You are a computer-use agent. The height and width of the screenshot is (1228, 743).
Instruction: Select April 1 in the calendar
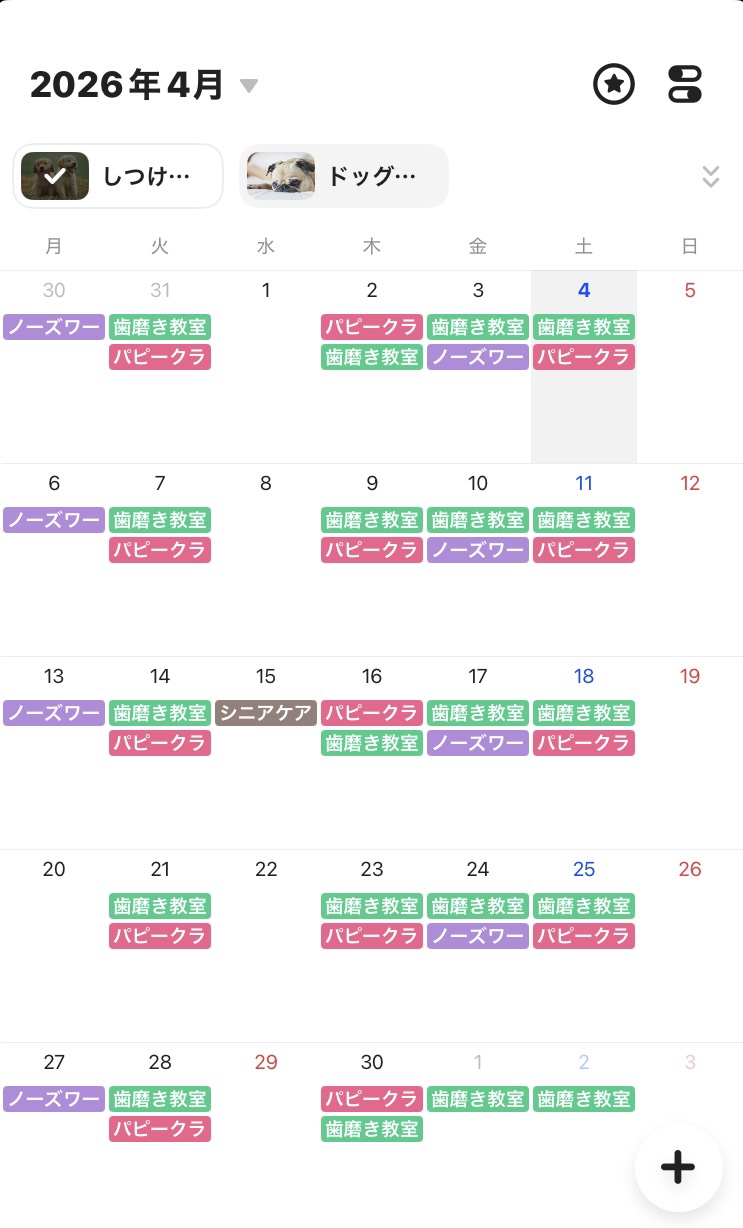266,291
